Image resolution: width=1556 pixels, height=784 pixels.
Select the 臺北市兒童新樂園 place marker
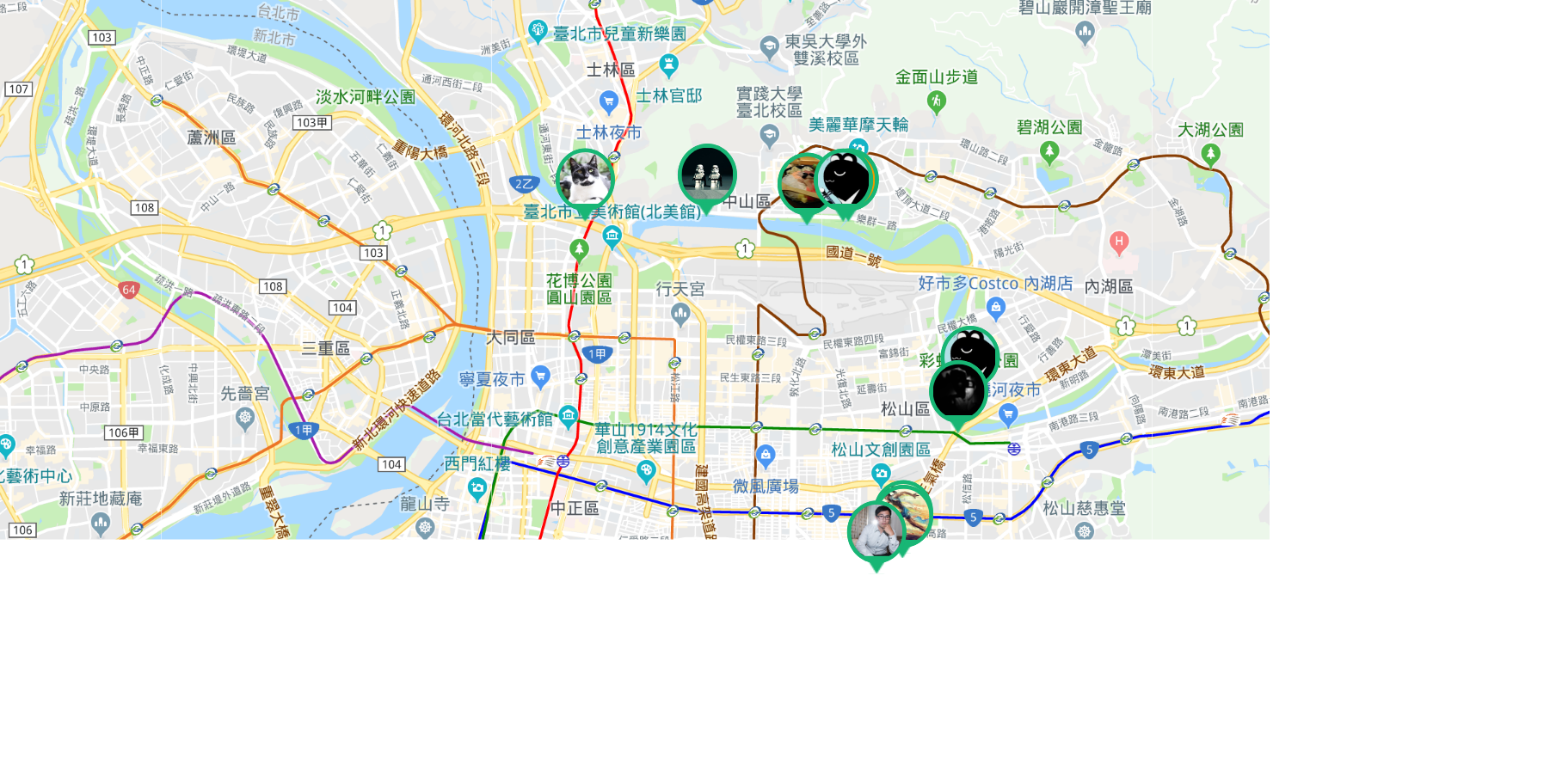[538, 31]
